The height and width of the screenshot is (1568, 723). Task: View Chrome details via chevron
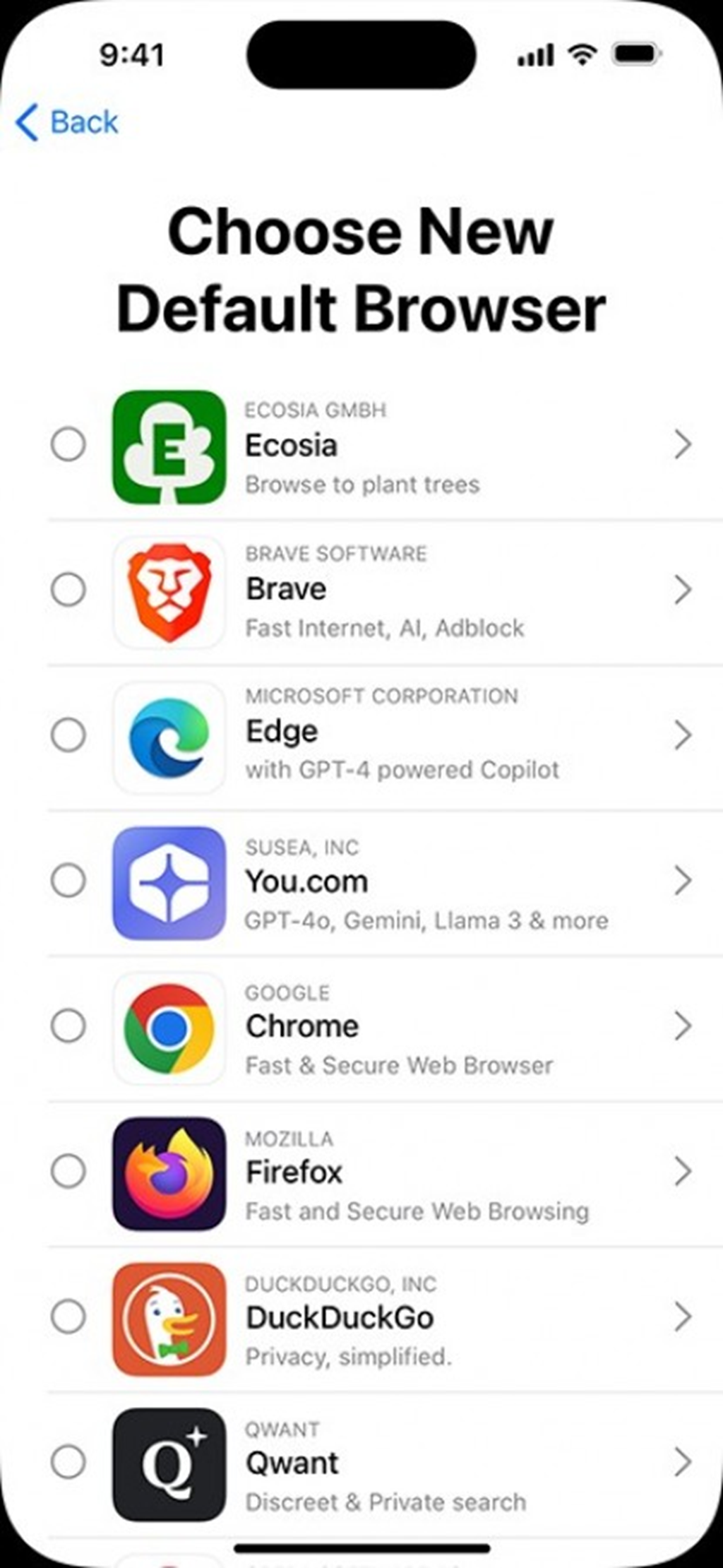point(682,1026)
